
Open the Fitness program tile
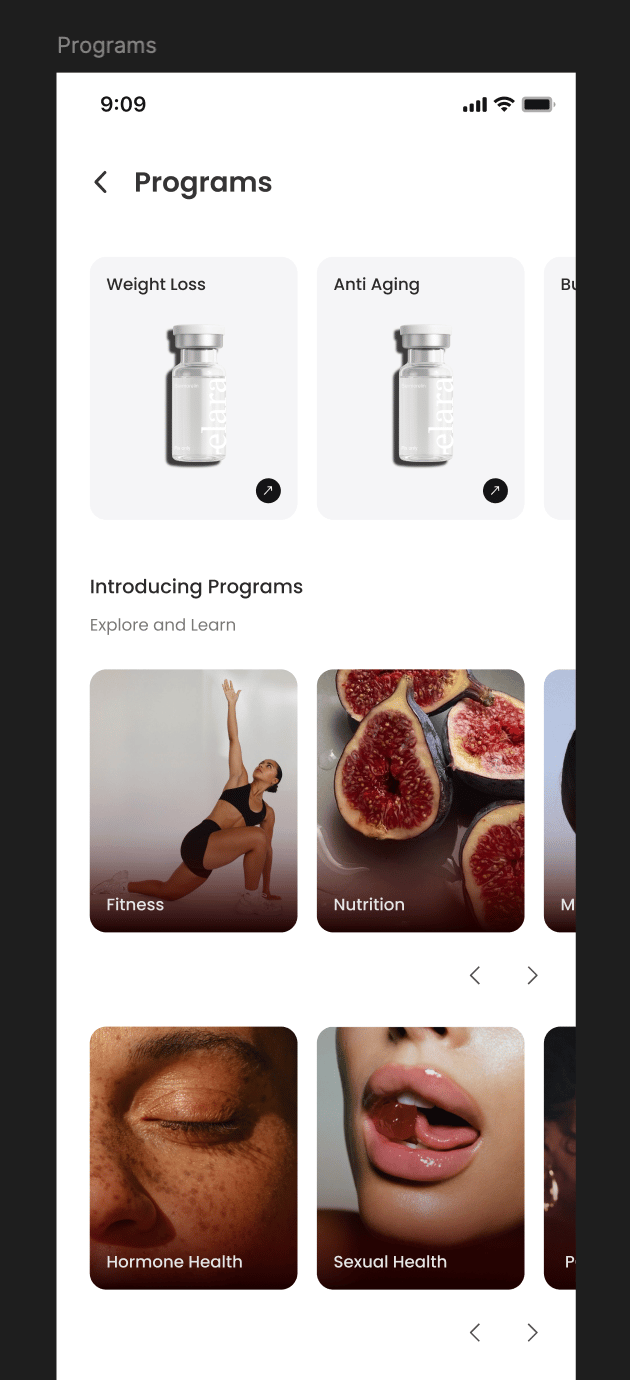click(x=193, y=800)
